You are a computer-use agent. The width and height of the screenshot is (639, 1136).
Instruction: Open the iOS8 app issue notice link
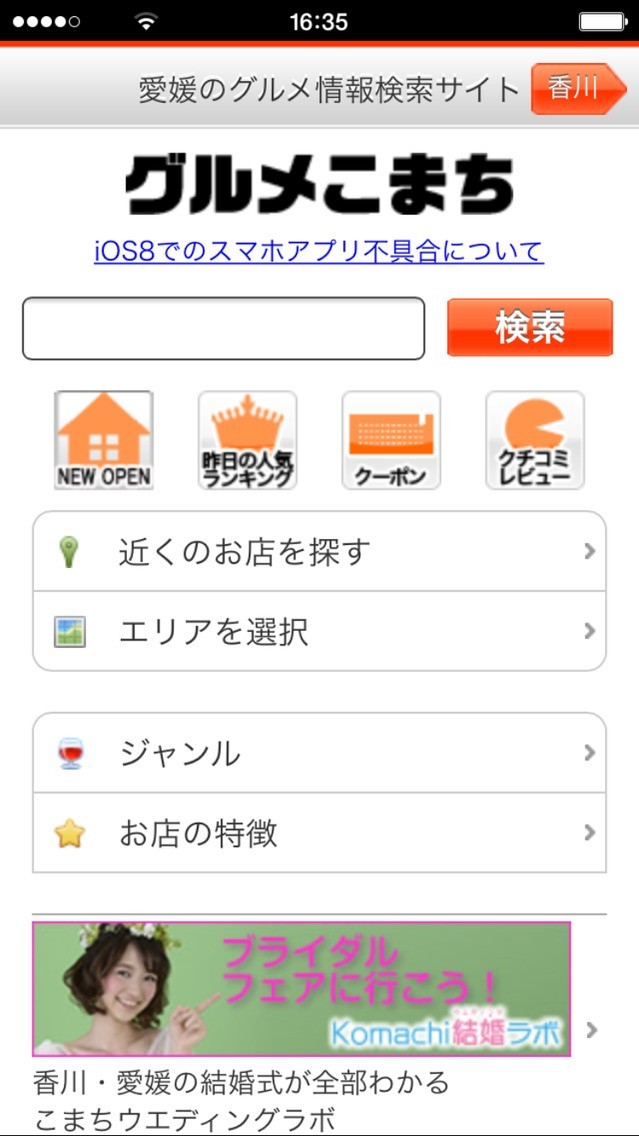(x=319, y=250)
